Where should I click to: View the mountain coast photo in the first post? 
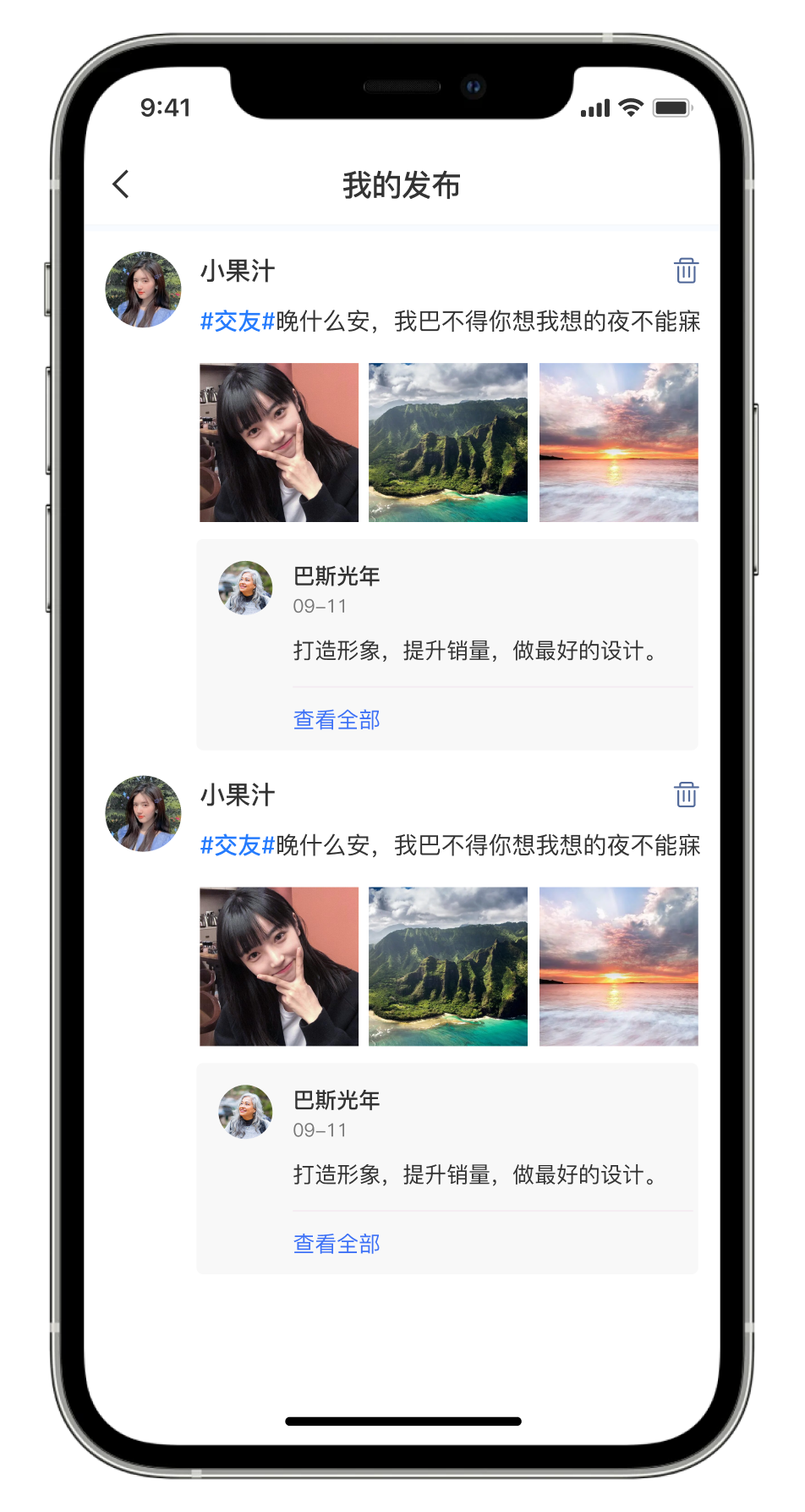[448, 443]
